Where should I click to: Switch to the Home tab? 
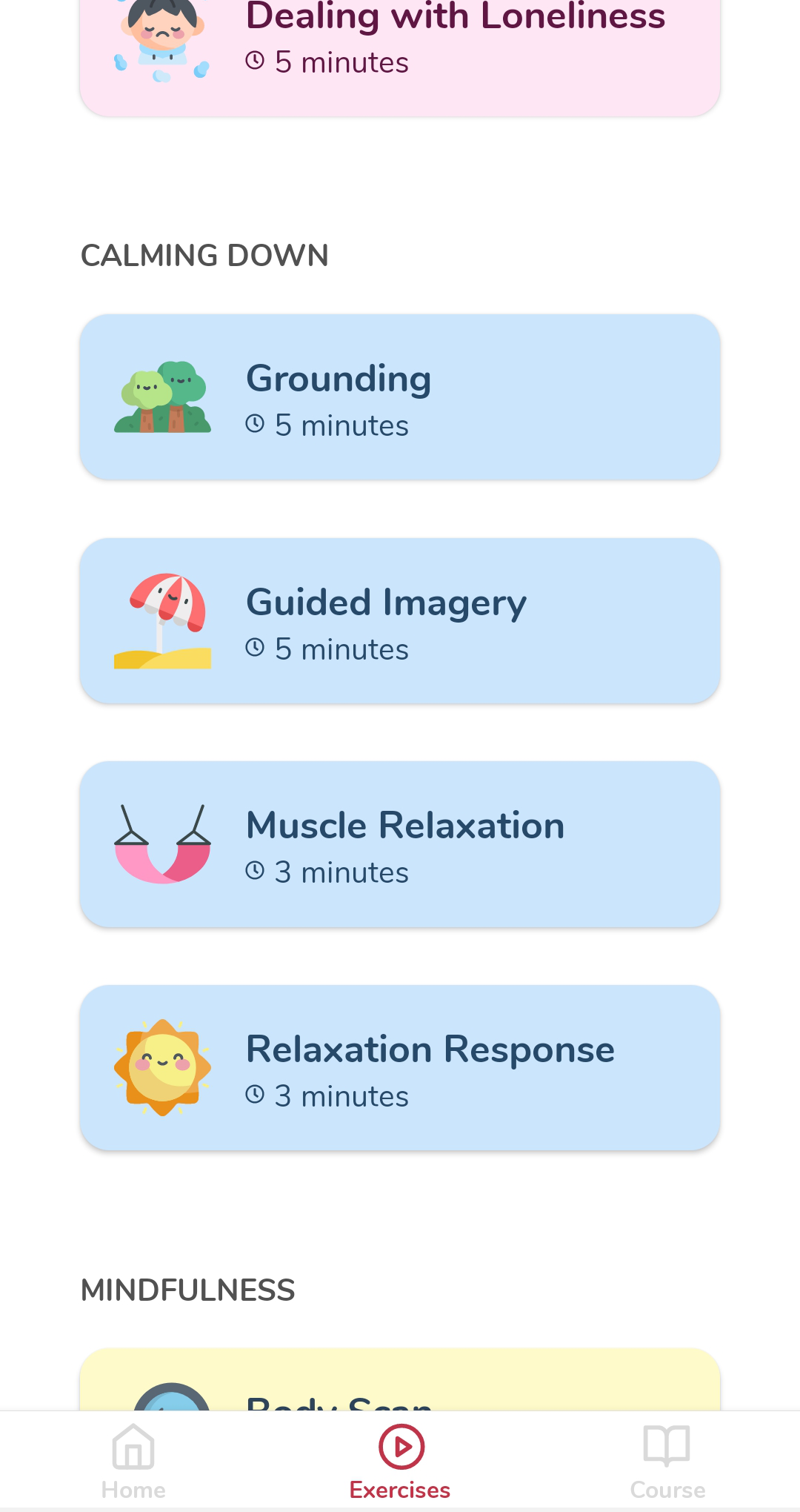[x=133, y=1462]
